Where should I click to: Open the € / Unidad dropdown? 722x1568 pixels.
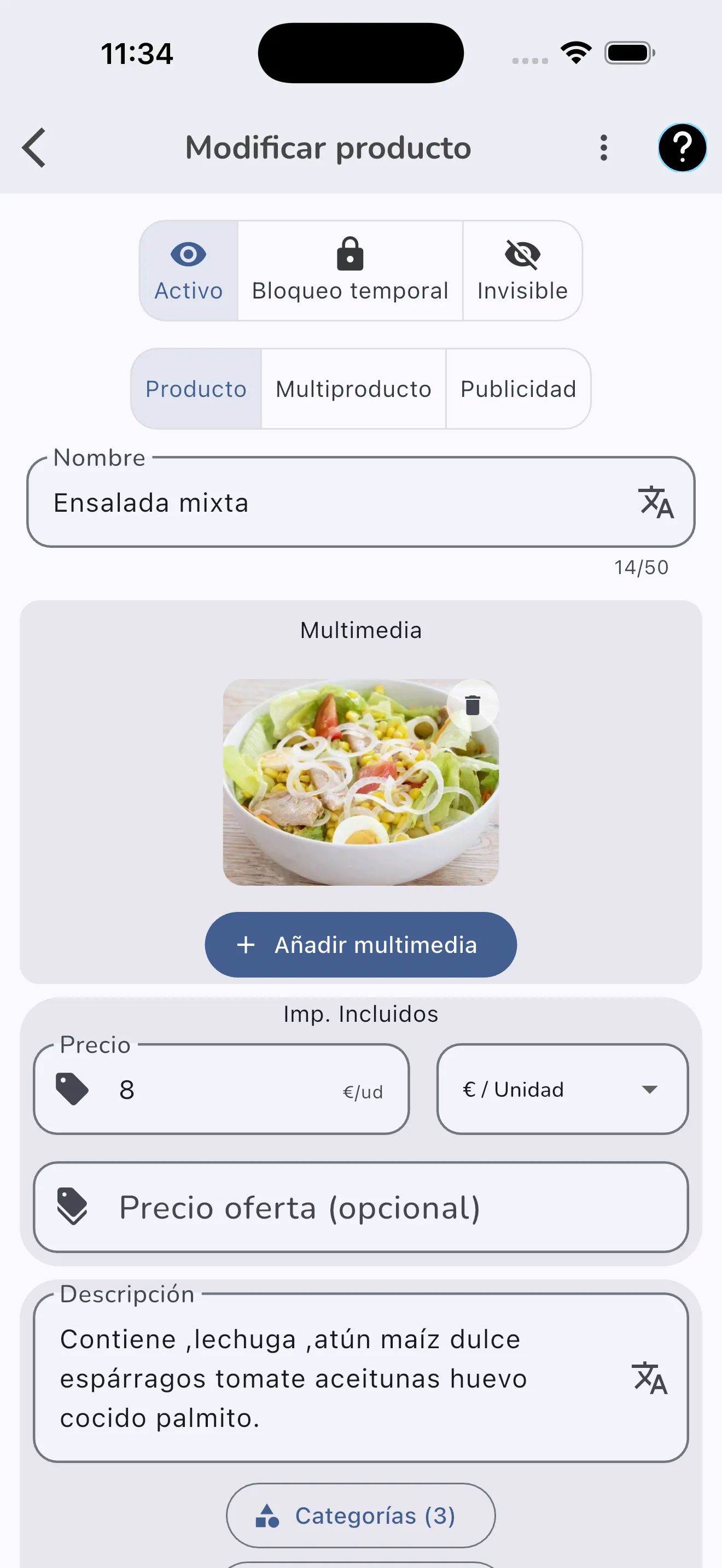click(x=561, y=1089)
